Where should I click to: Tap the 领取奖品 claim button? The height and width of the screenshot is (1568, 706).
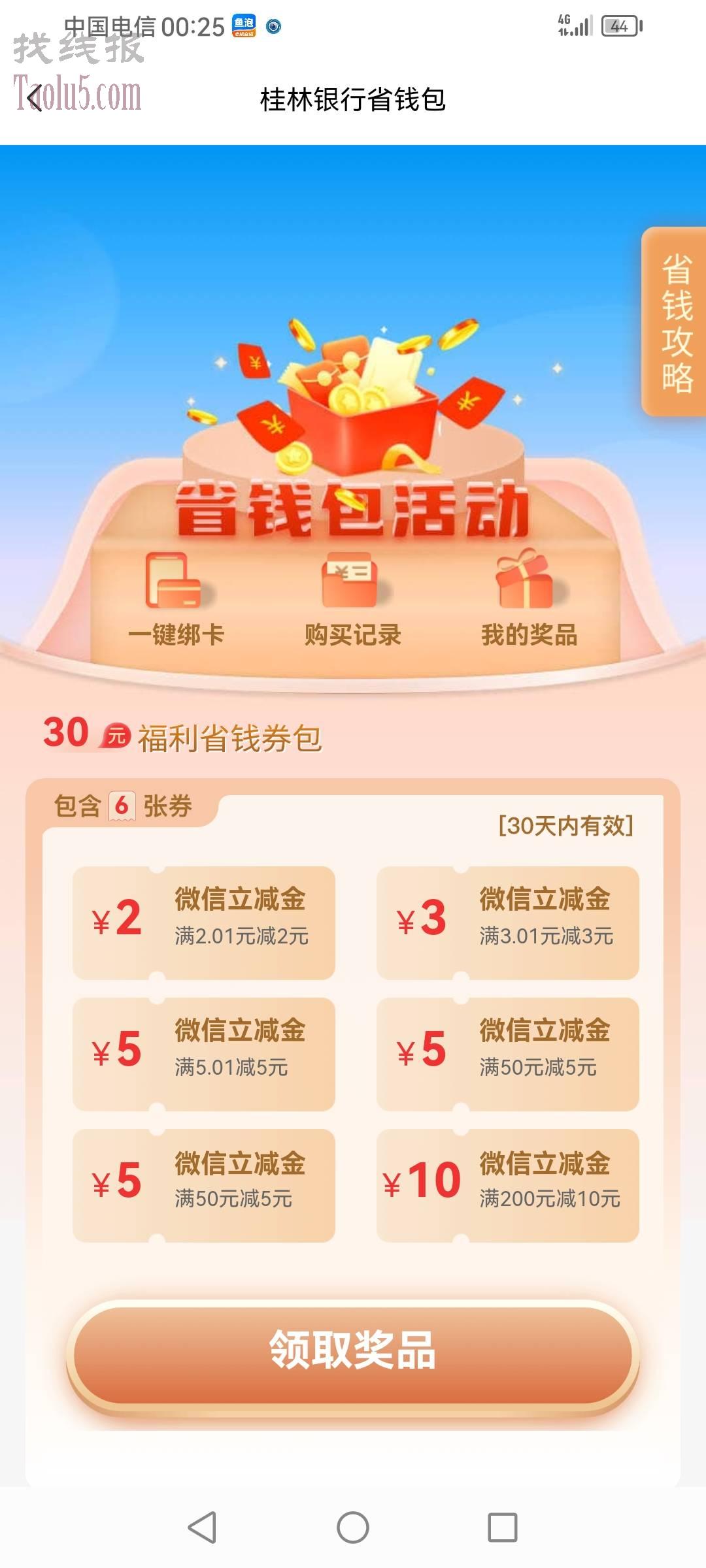(353, 1350)
